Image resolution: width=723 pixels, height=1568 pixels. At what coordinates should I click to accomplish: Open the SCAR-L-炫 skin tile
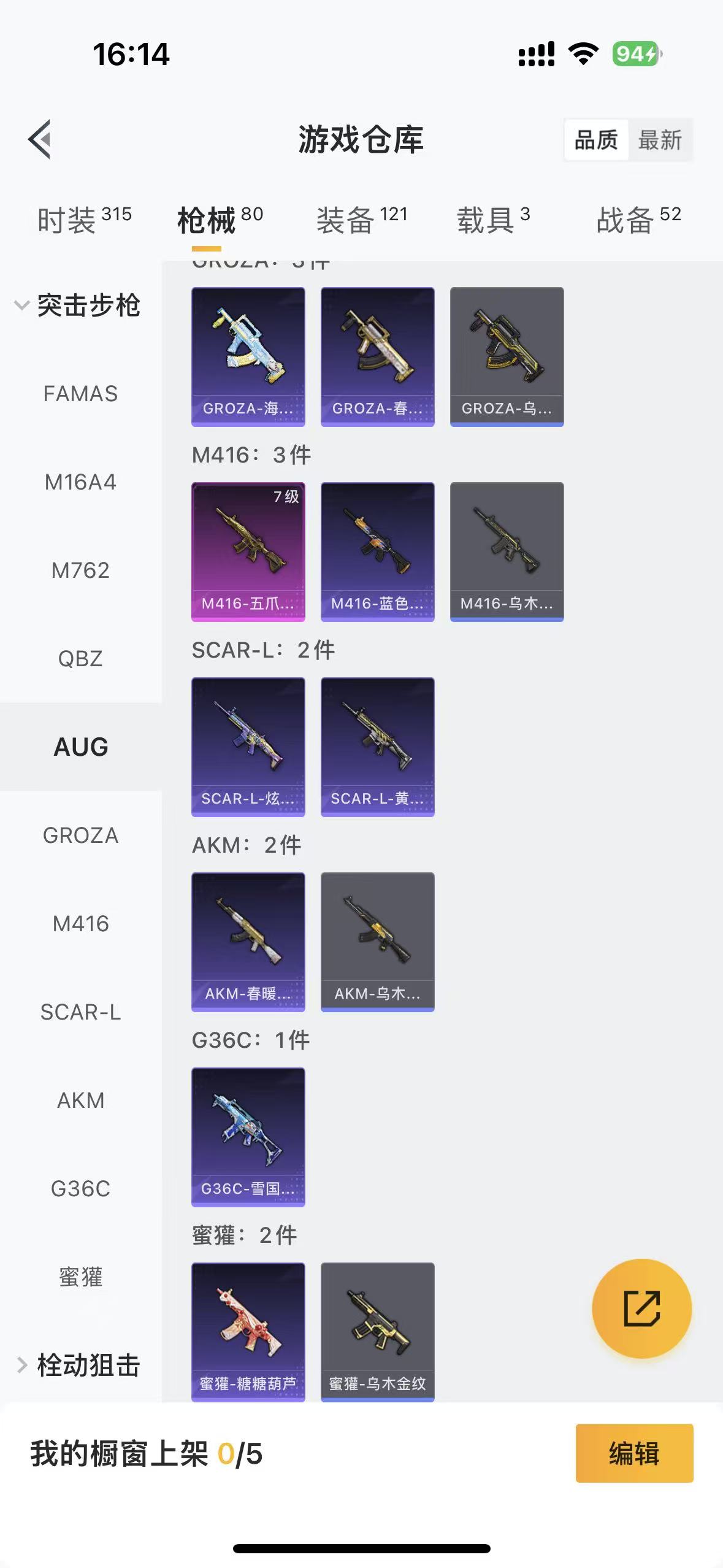(x=248, y=747)
